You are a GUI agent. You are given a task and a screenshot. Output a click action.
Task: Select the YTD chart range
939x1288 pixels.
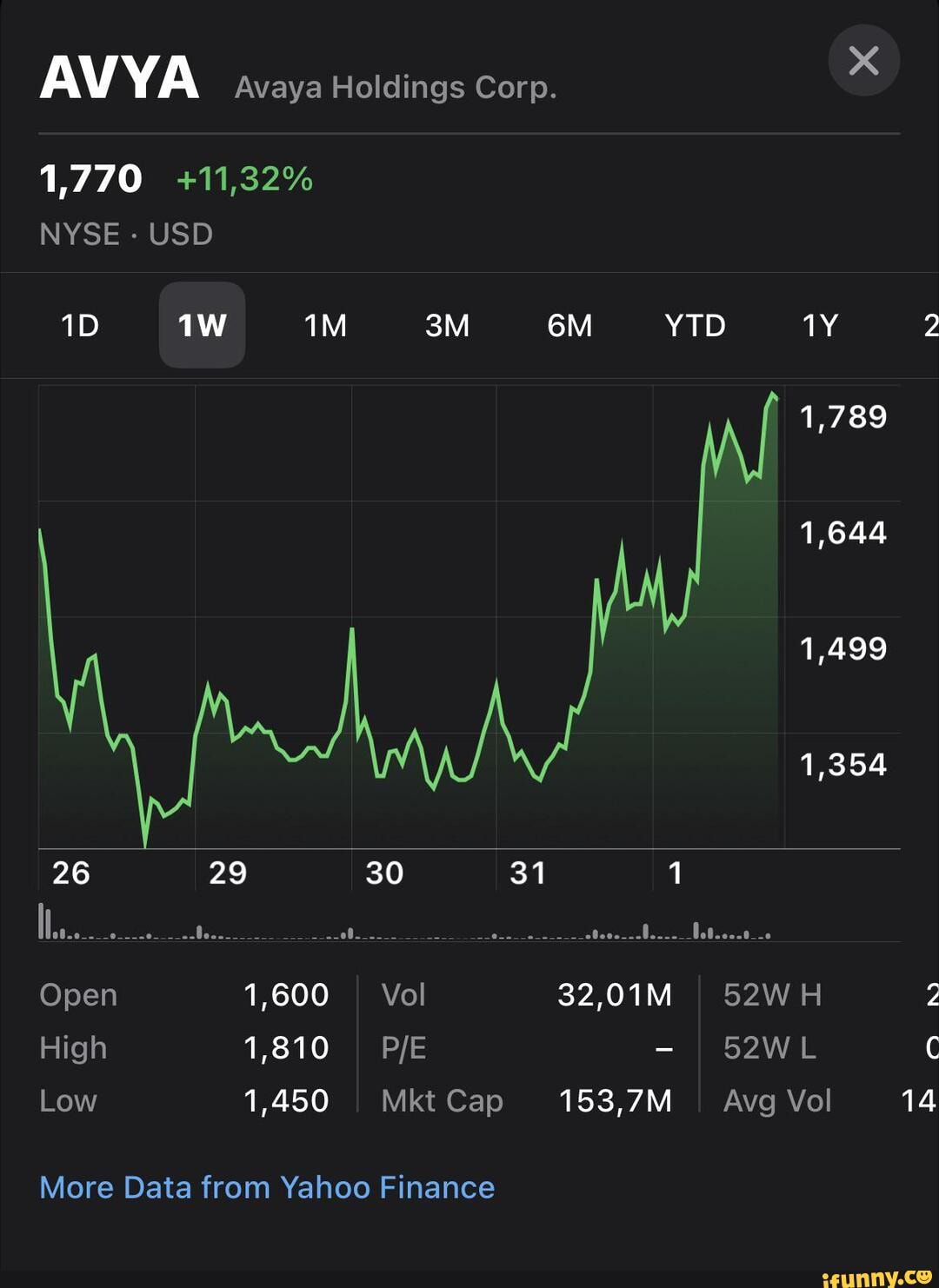695,326
